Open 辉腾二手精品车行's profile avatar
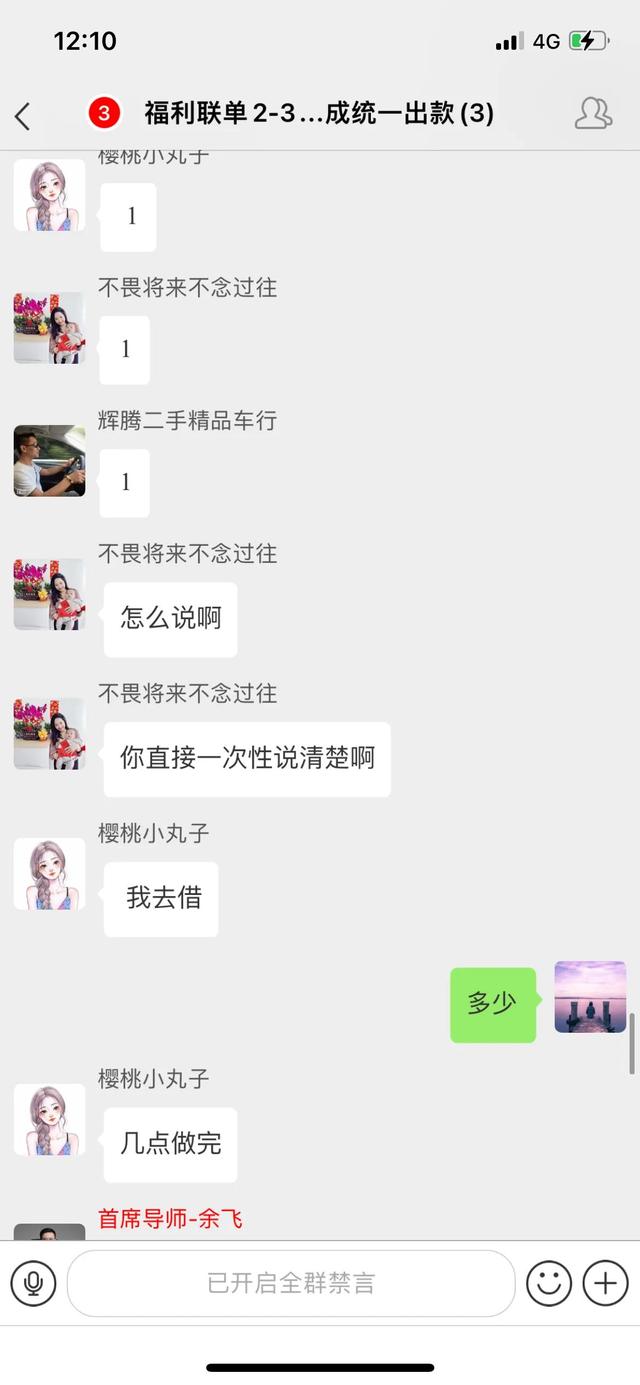Image resolution: width=640 pixels, height=1385 pixels. tap(49, 461)
